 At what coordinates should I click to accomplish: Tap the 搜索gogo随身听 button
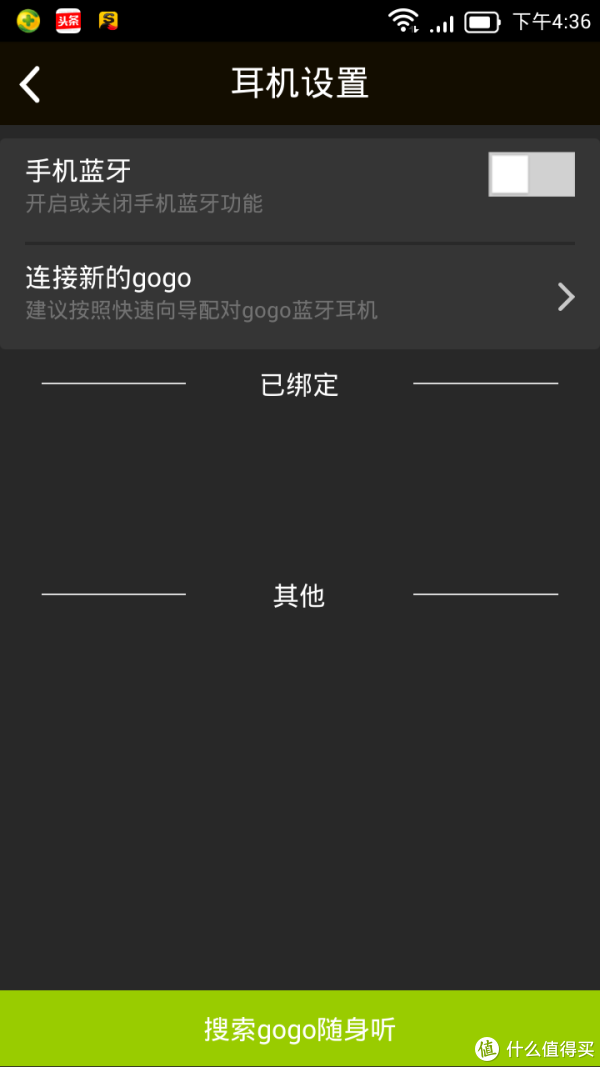(300, 1028)
